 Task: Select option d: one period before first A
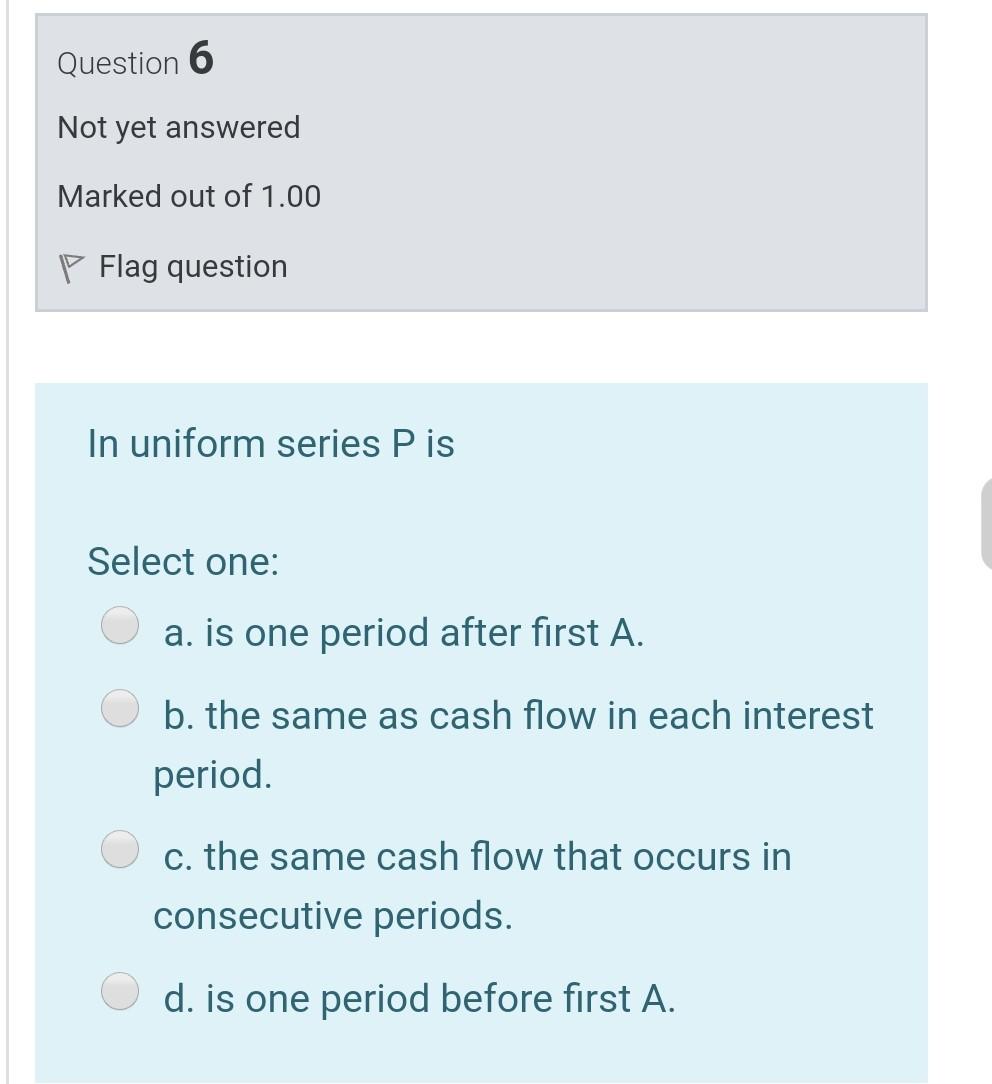tap(121, 991)
